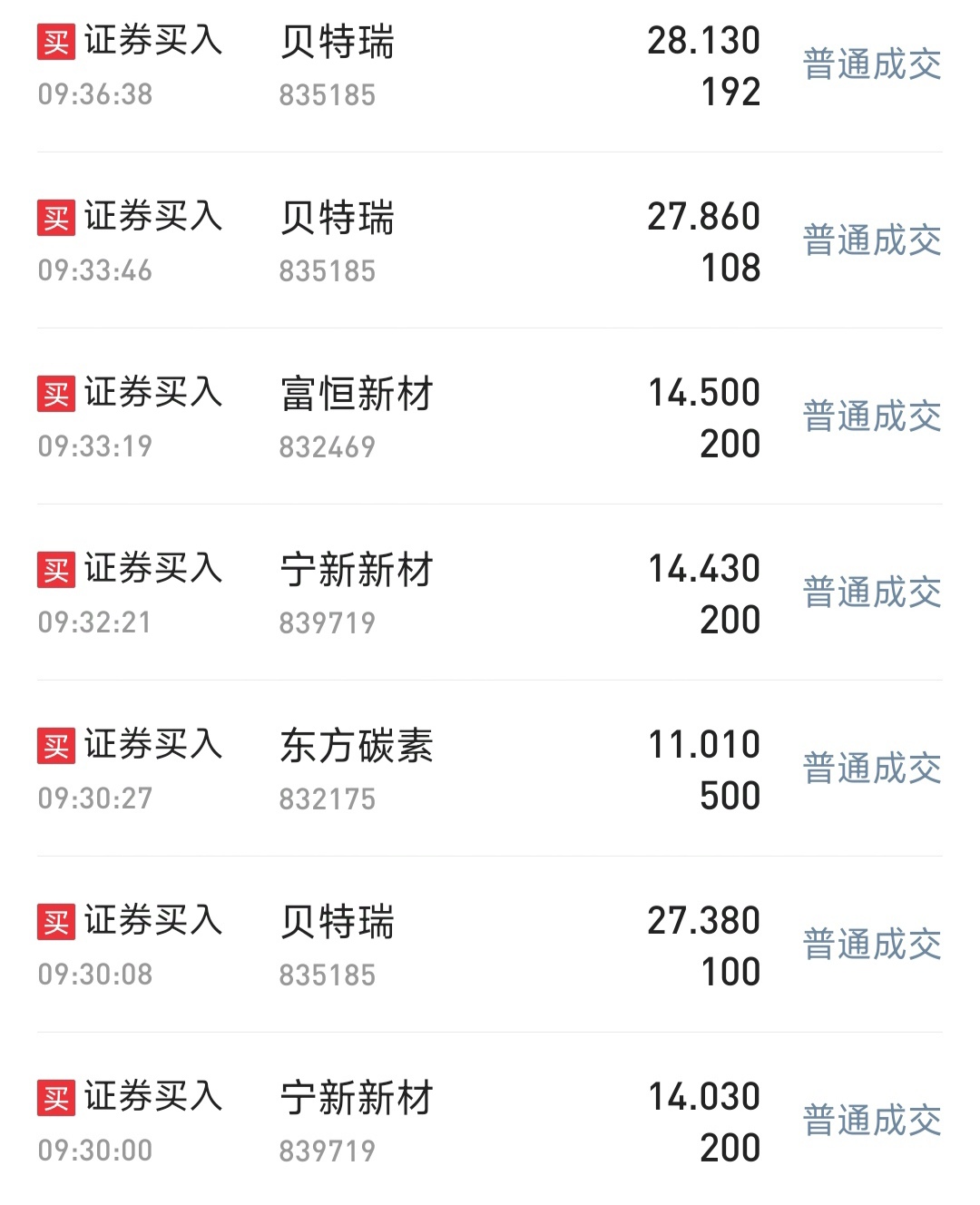Open the 贝特瑞 trade record at 09:36:38
This screenshot has width=980, height=1205.
point(490,66)
